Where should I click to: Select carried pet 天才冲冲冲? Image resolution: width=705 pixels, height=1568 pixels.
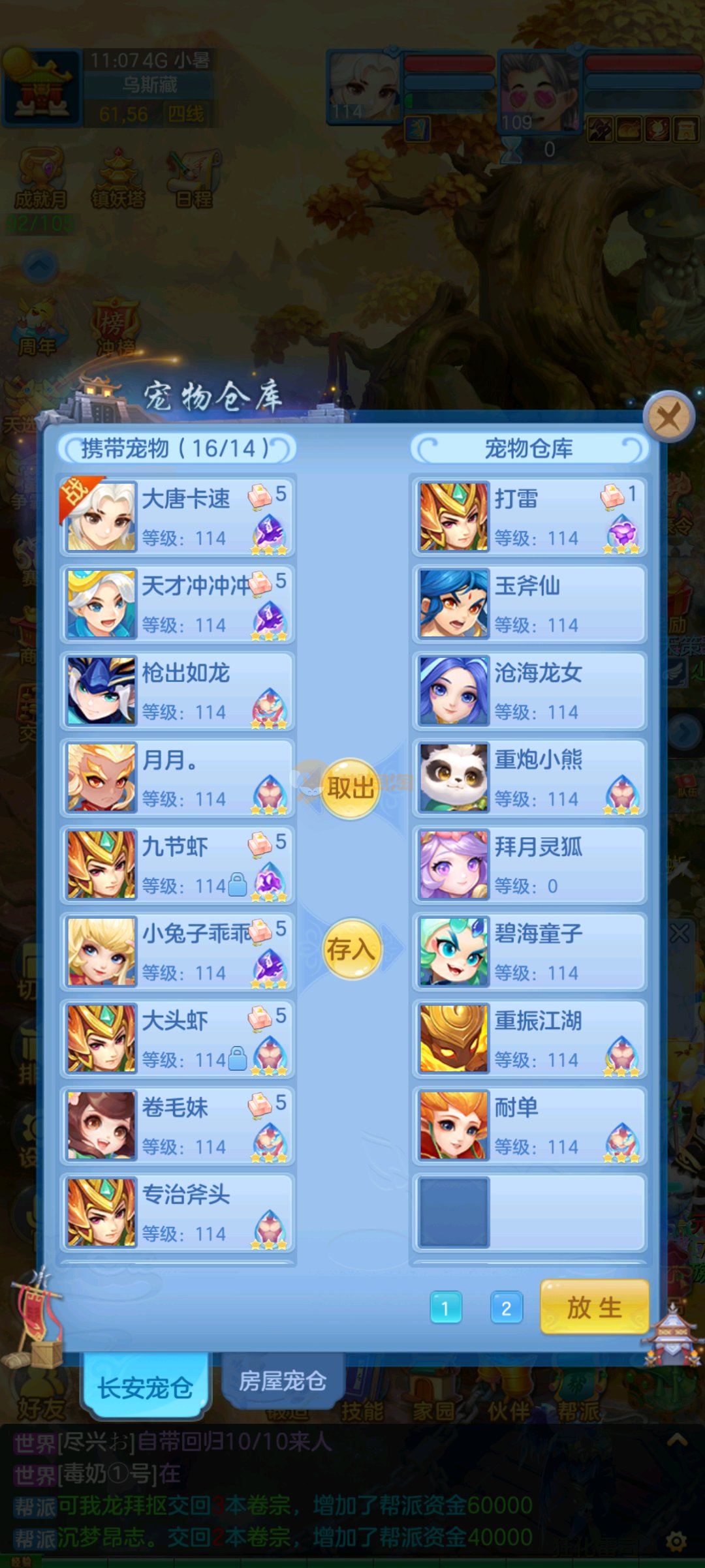[178, 604]
